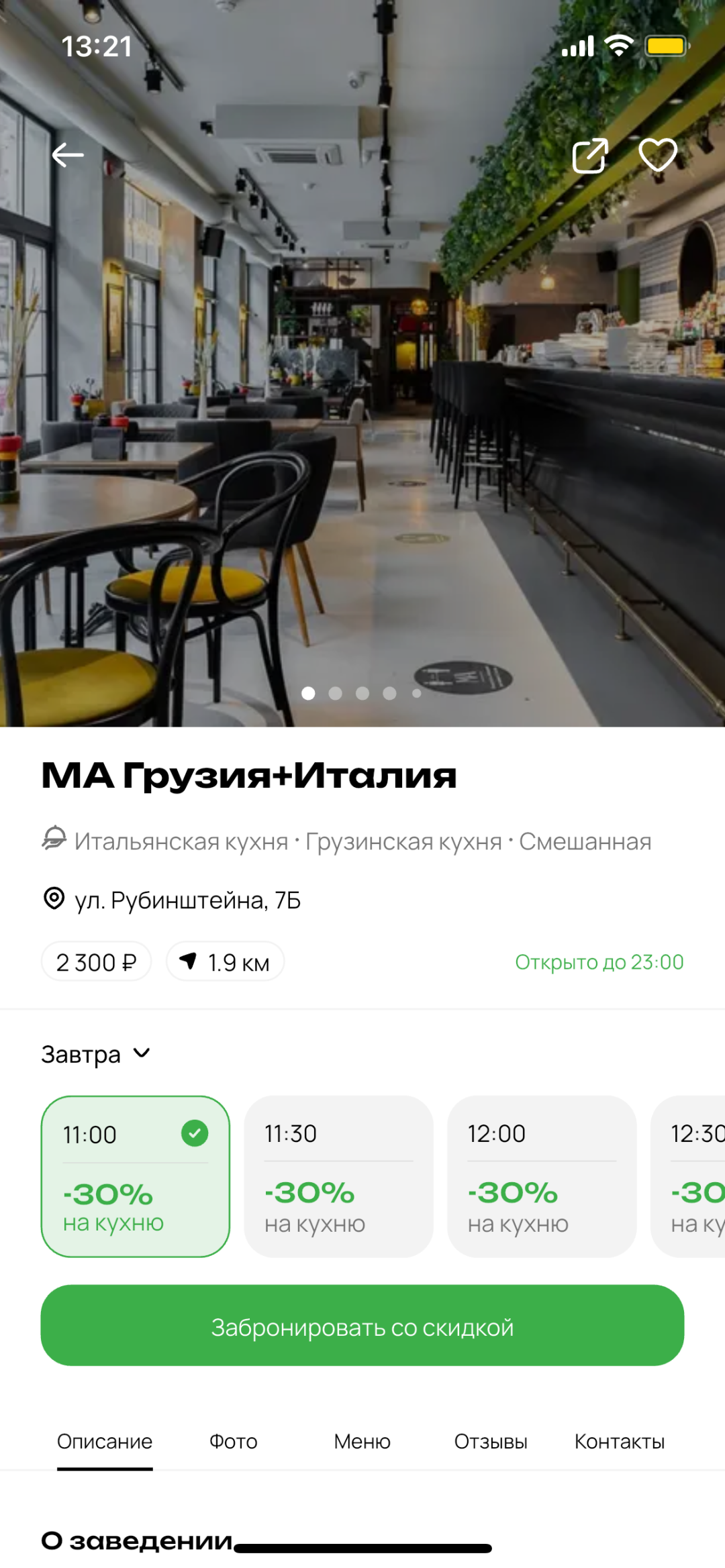Add restaurant to favorites with heart
Viewport: 725px width, 1568px height.
click(x=658, y=155)
